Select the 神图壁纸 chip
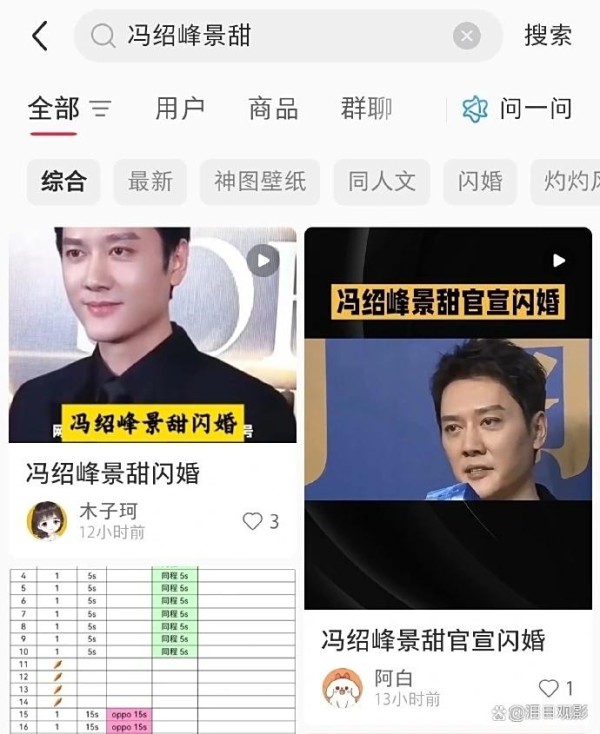Screen dimensions: 600x734 [260, 182]
